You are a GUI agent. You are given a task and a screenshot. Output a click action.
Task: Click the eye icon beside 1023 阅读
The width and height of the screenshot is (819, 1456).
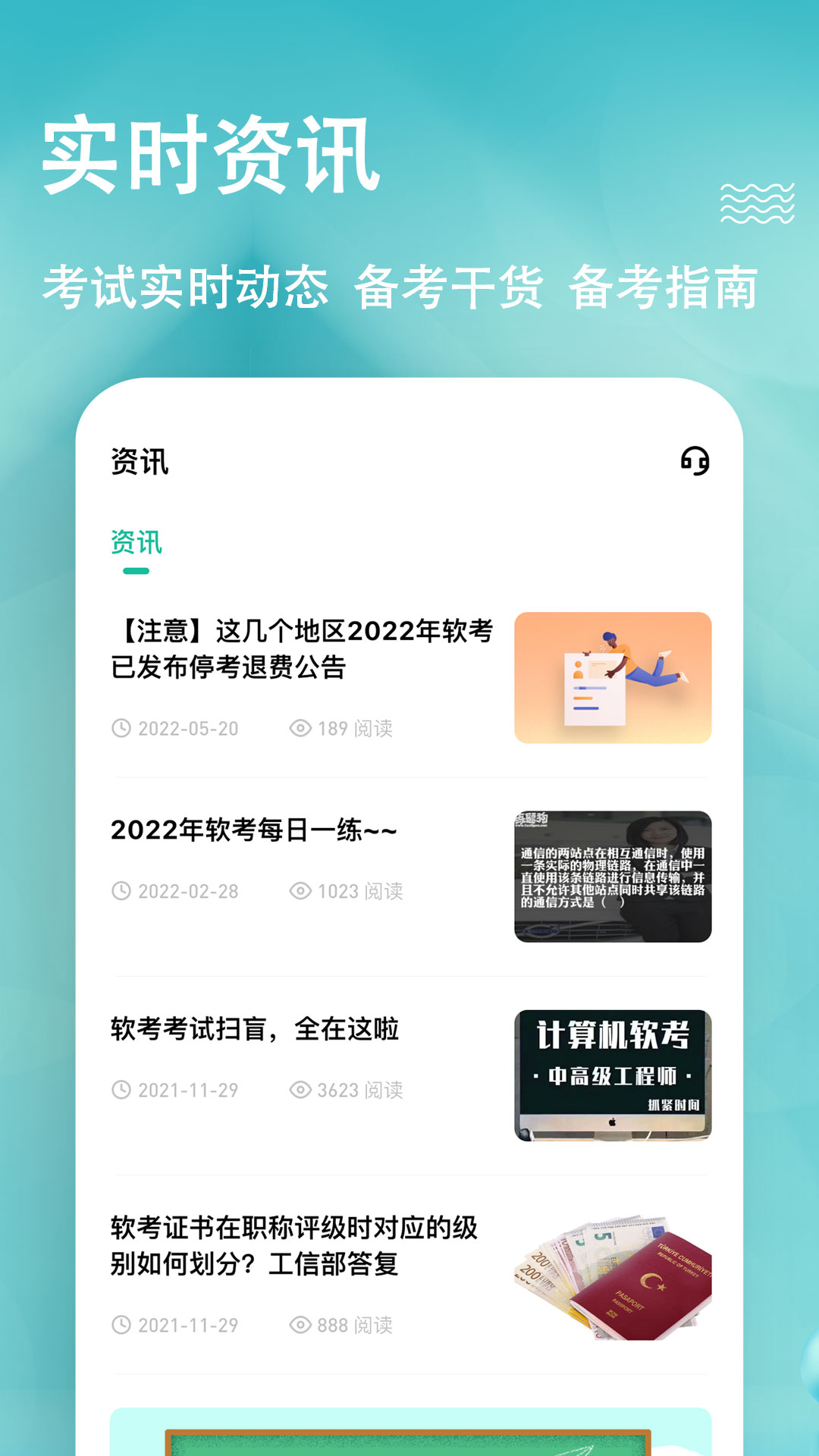(x=302, y=893)
